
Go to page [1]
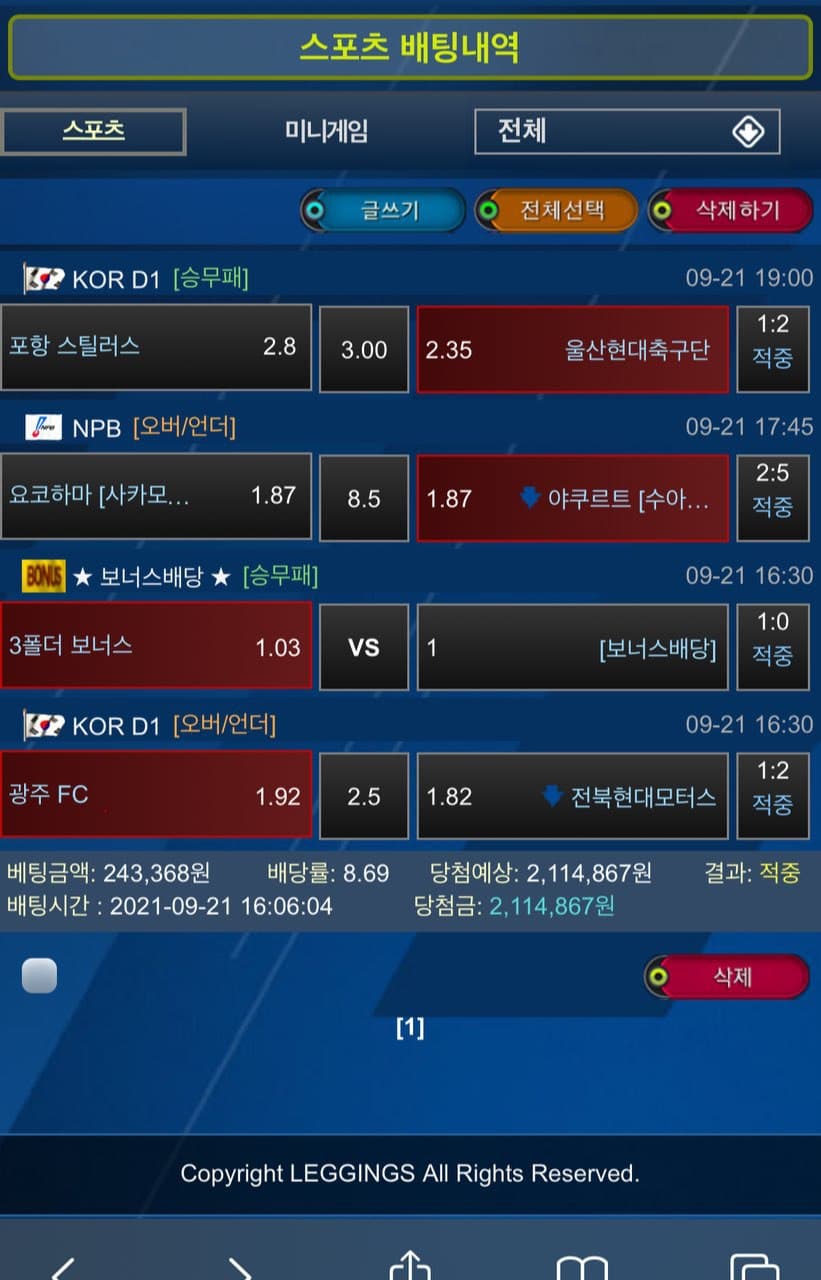pos(410,1027)
